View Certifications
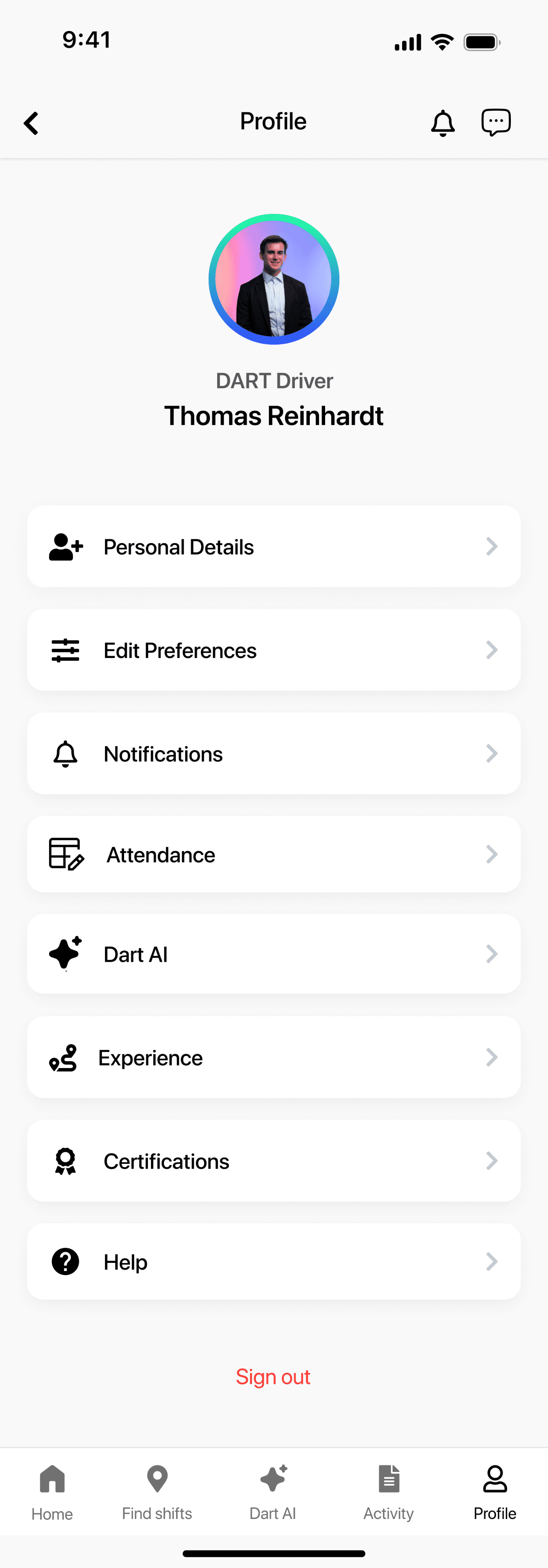This screenshot has height=1568, width=548. pyautogui.click(x=274, y=1161)
